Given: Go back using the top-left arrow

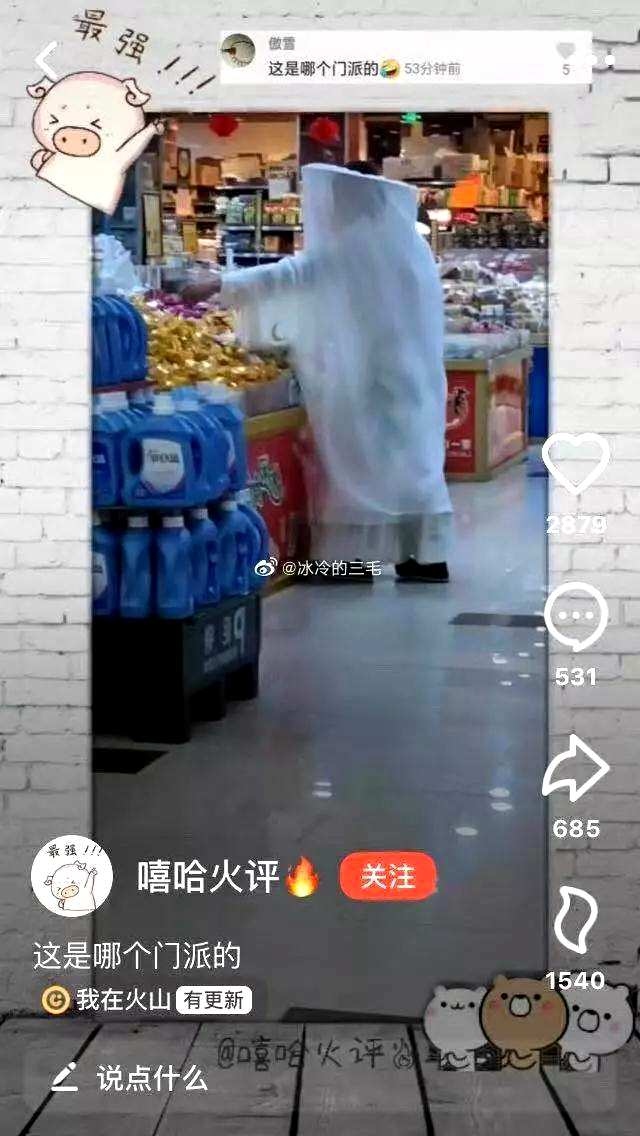Looking at the screenshot, I should click(x=47, y=61).
